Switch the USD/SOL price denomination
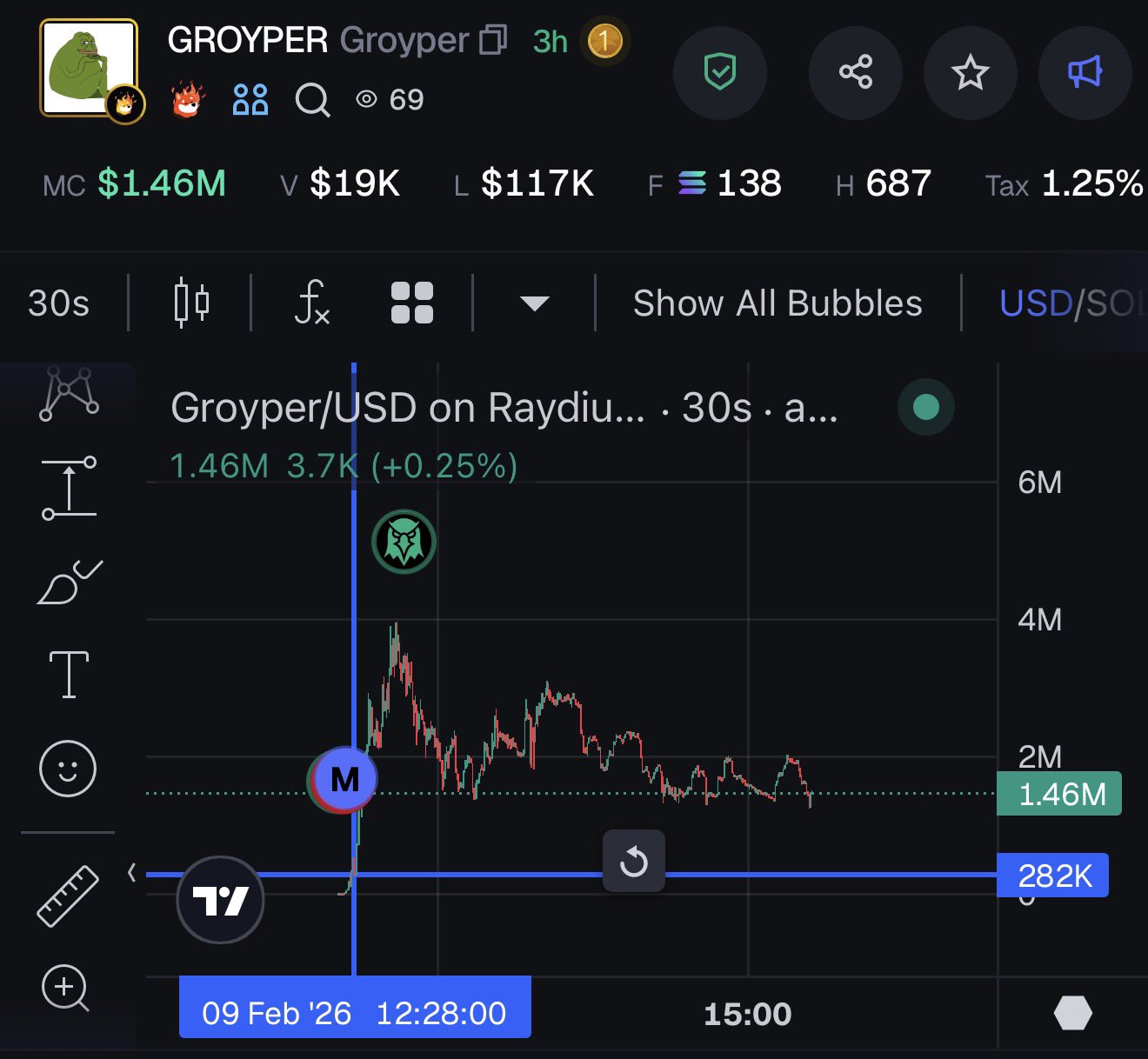The width and height of the screenshot is (1148, 1059). click(x=1070, y=303)
